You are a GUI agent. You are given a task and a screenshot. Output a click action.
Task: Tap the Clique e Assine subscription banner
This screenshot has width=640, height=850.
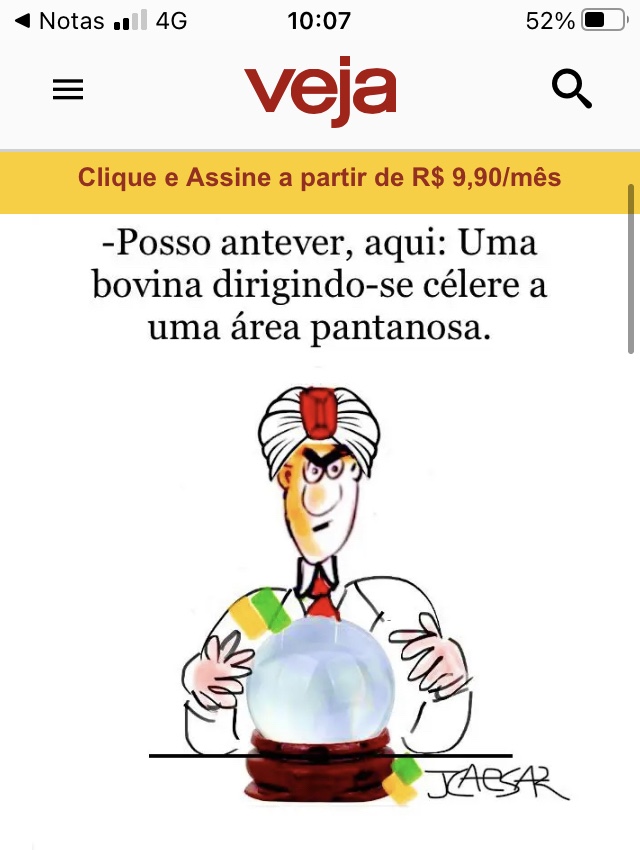pos(320,179)
